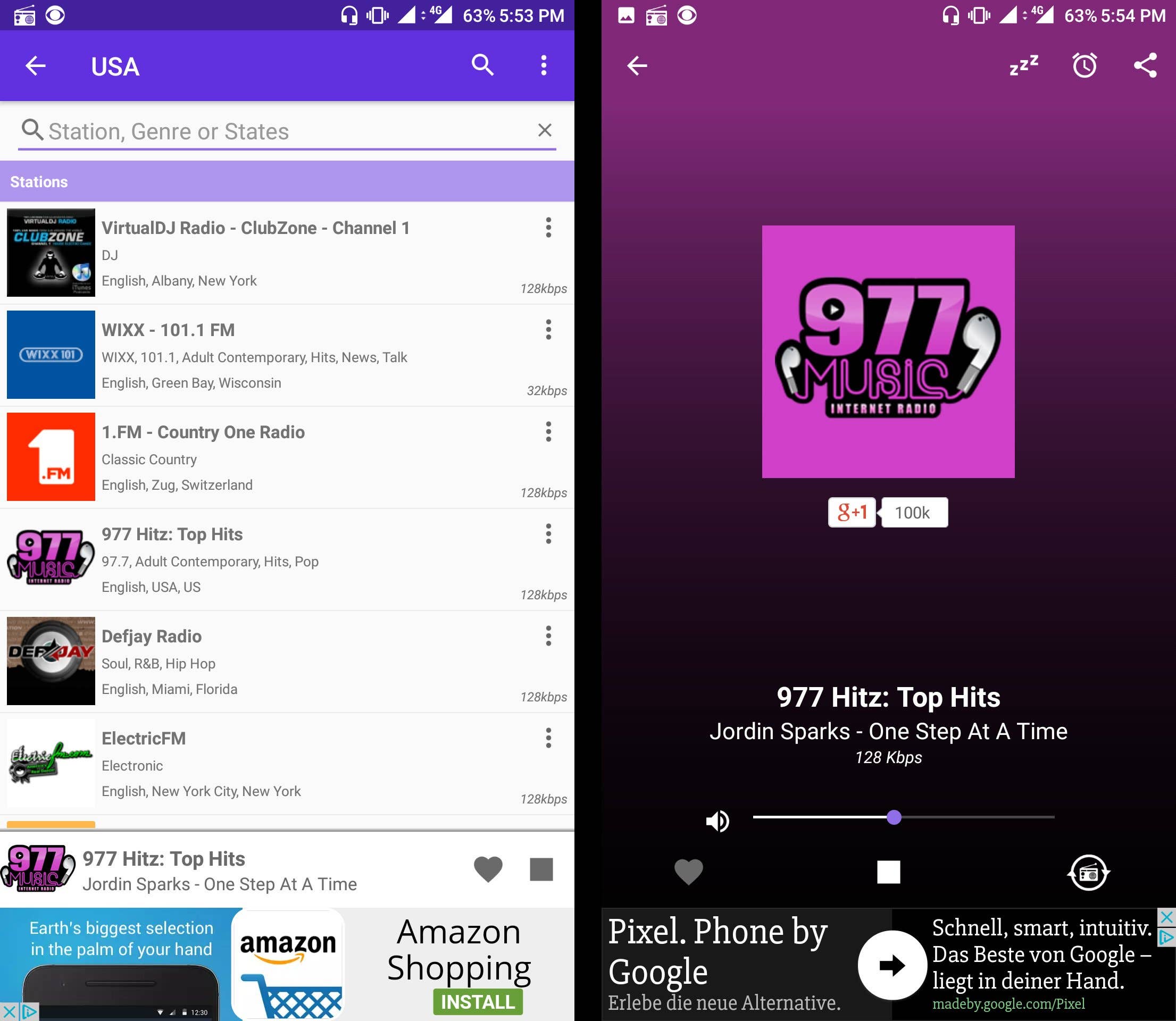Viewport: 1176px width, 1021px height.
Task: Adjust the volume slider
Action: tap(894, 817)
